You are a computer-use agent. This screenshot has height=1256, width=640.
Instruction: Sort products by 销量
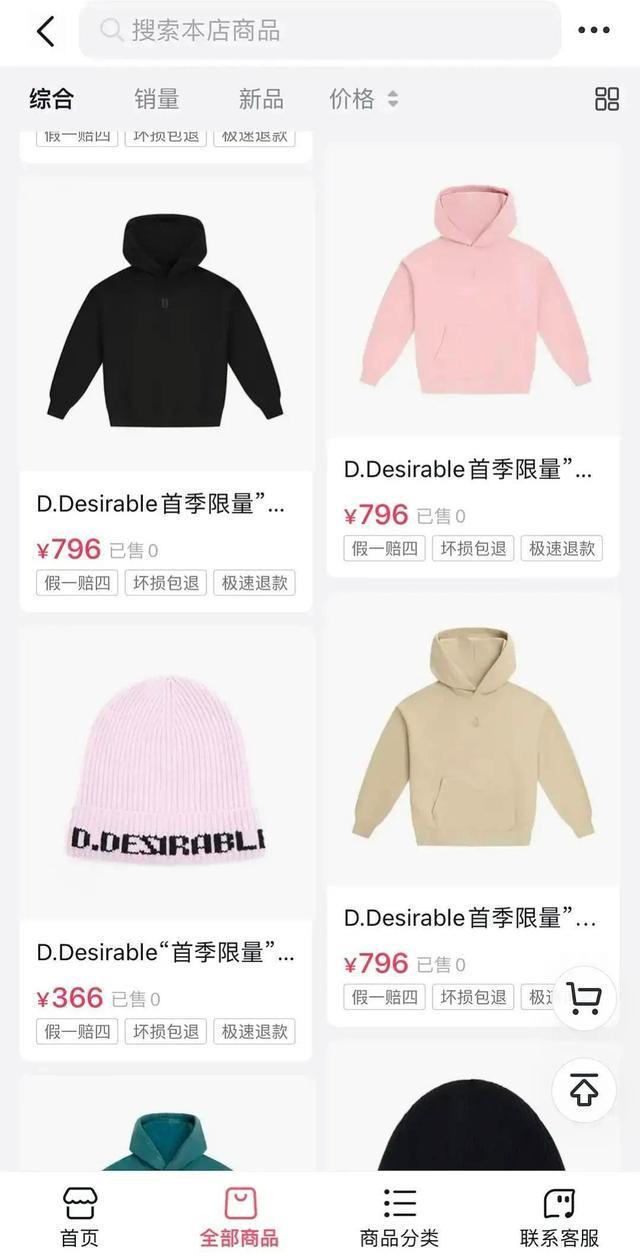pyautogui.click(x=156, y=99)
